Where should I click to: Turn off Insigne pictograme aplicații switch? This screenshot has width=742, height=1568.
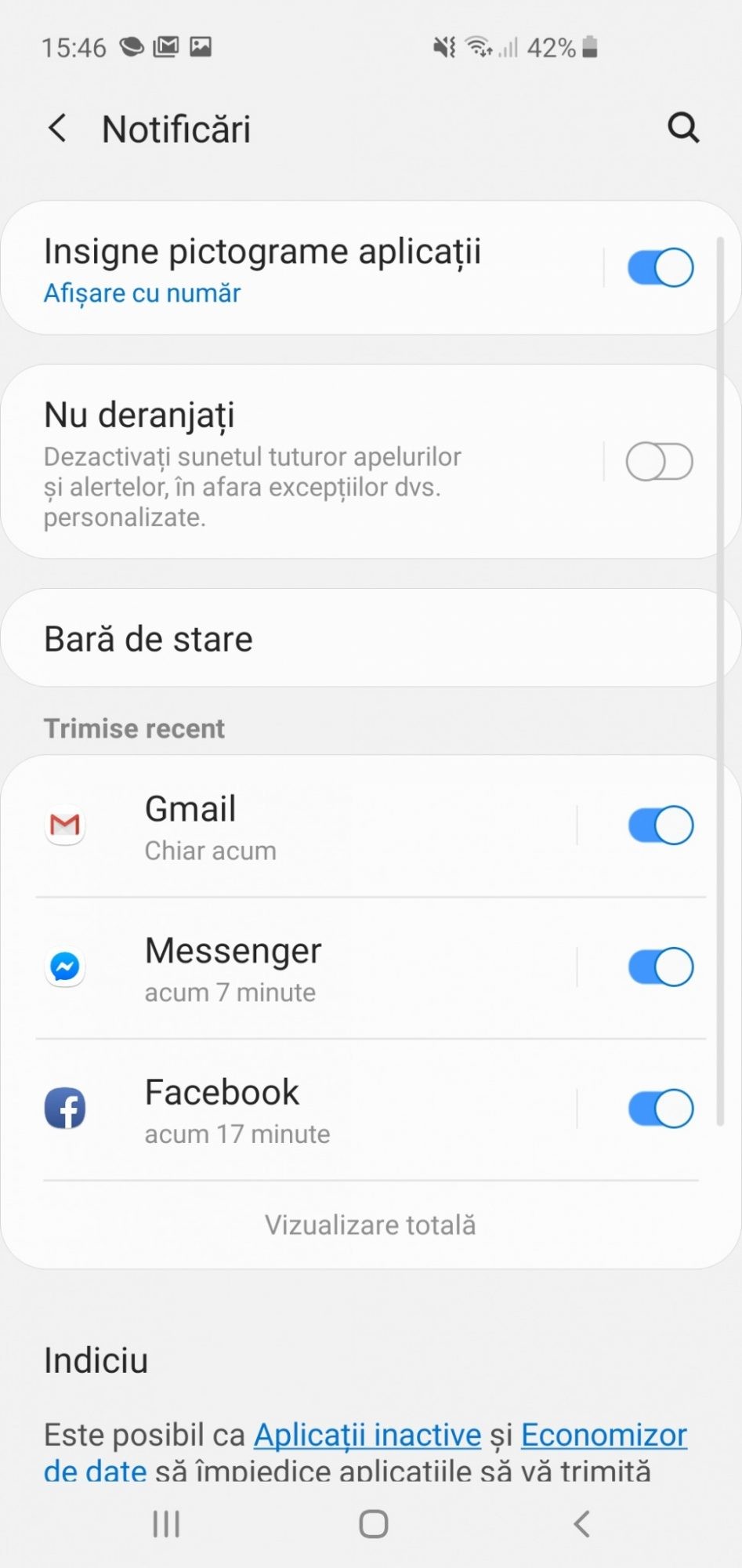[660, 268]
